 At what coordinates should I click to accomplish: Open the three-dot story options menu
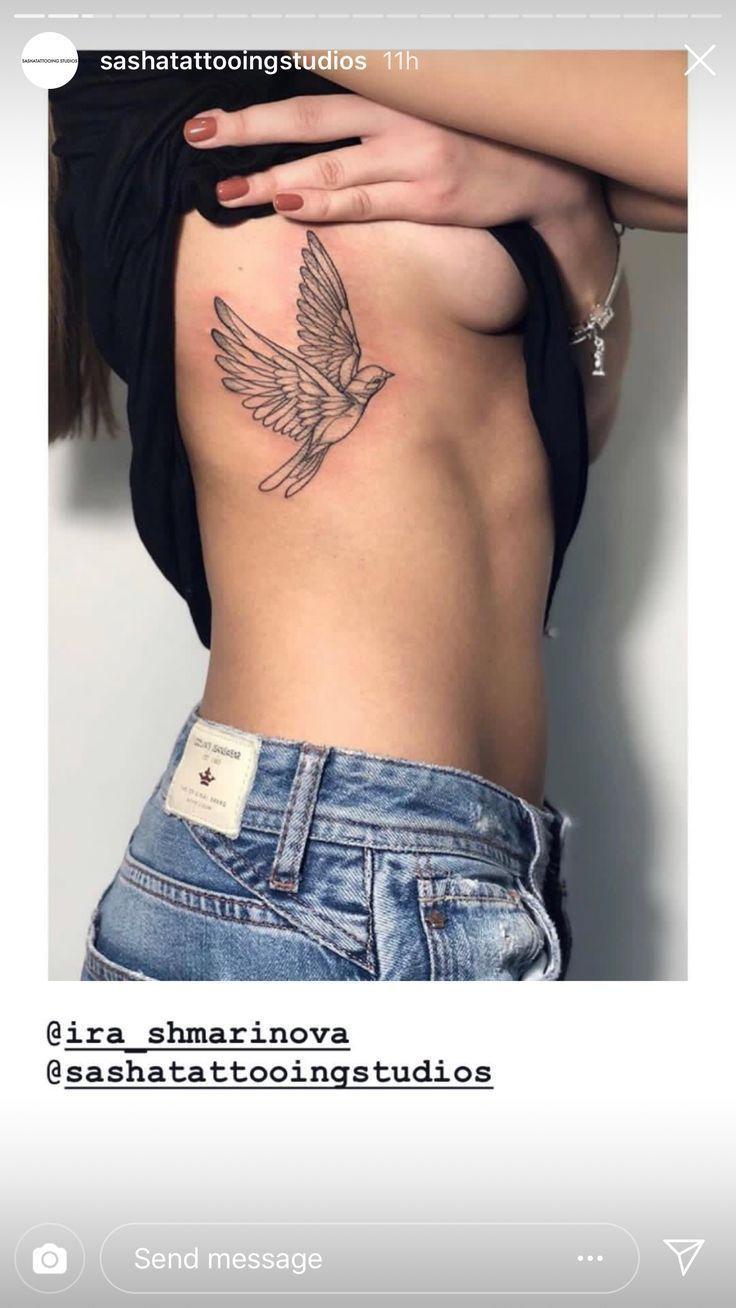591,1258
